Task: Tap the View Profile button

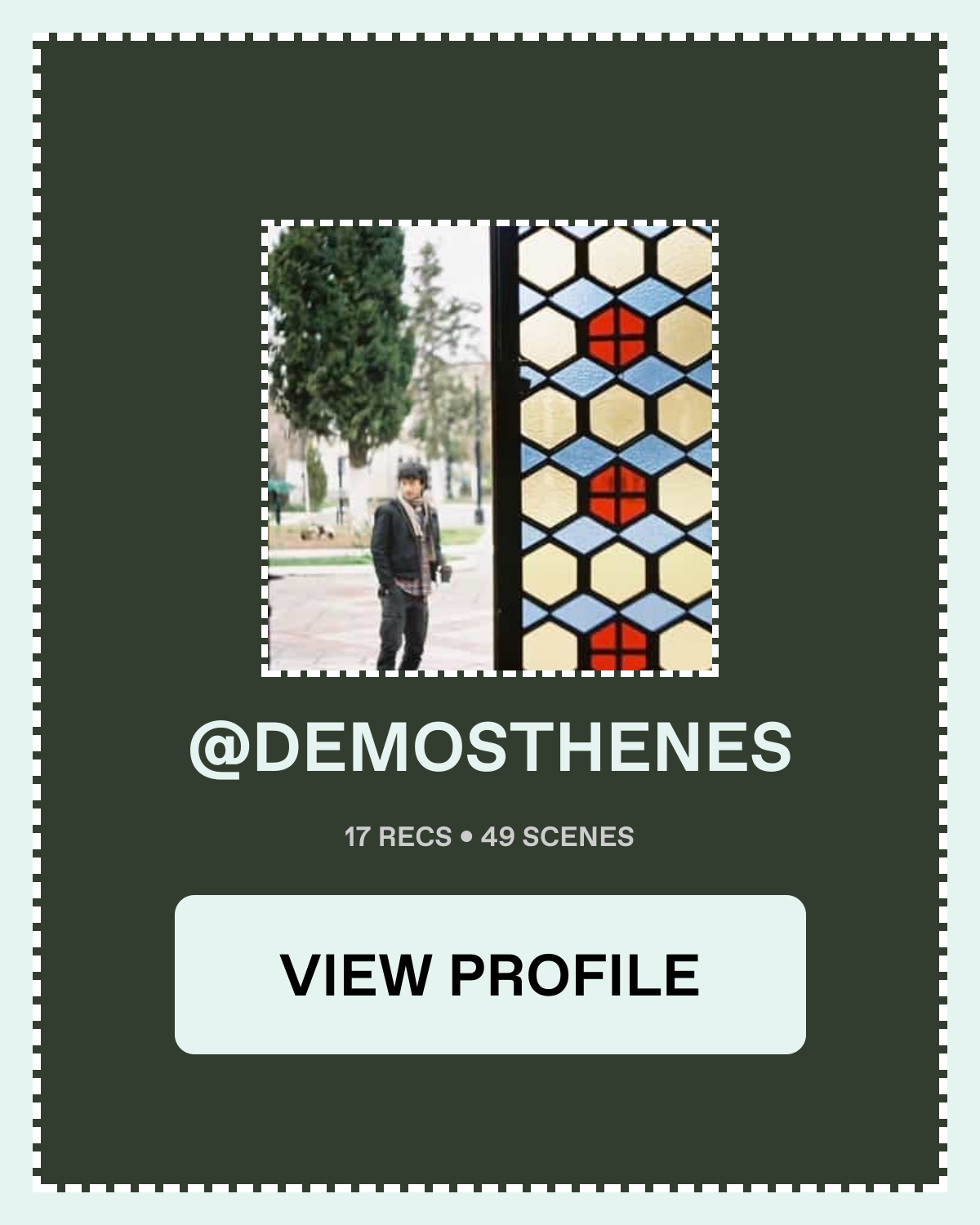Action: 490,974
